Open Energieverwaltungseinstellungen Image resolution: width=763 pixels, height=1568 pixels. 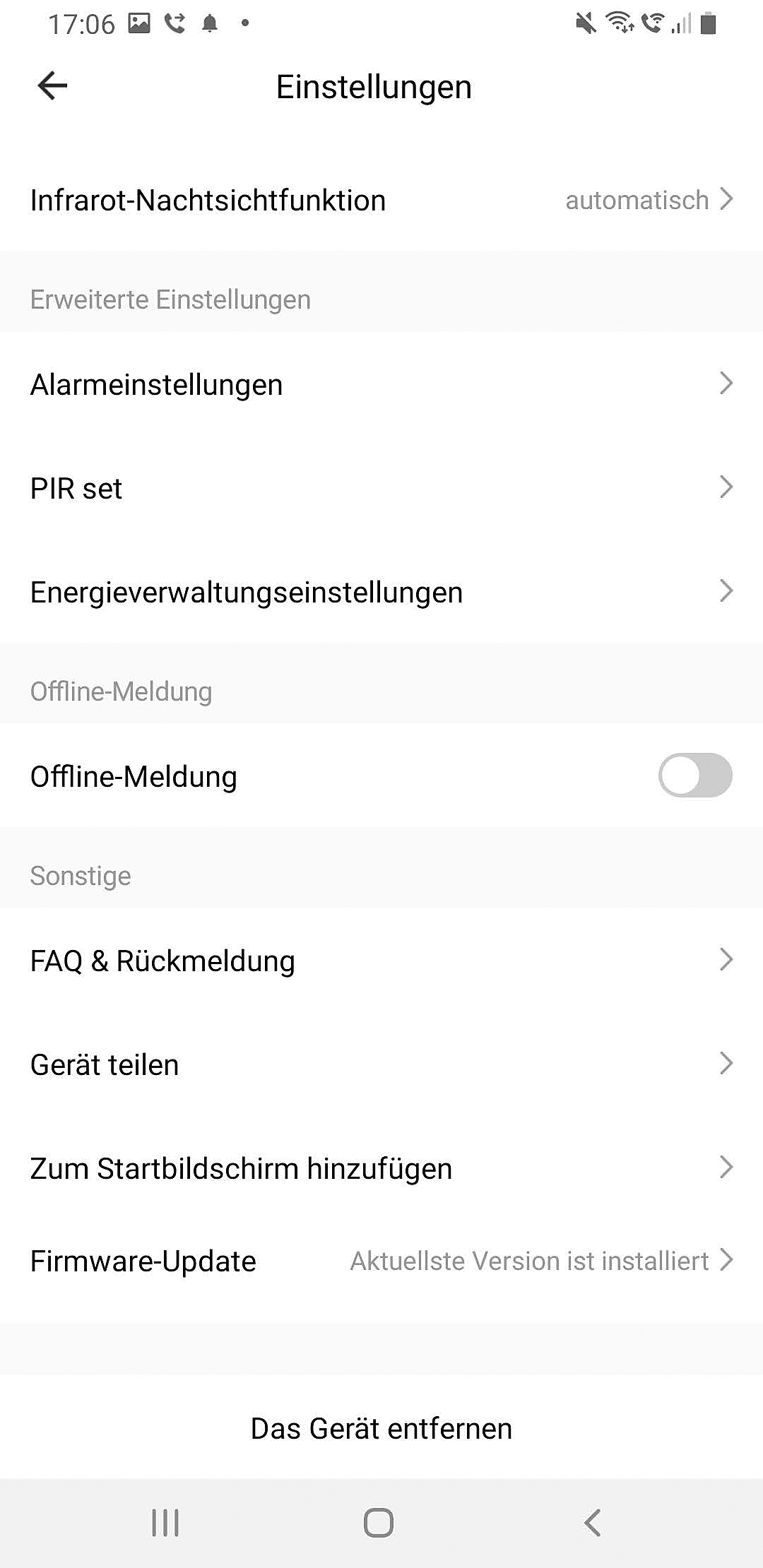tap(381, 592)
